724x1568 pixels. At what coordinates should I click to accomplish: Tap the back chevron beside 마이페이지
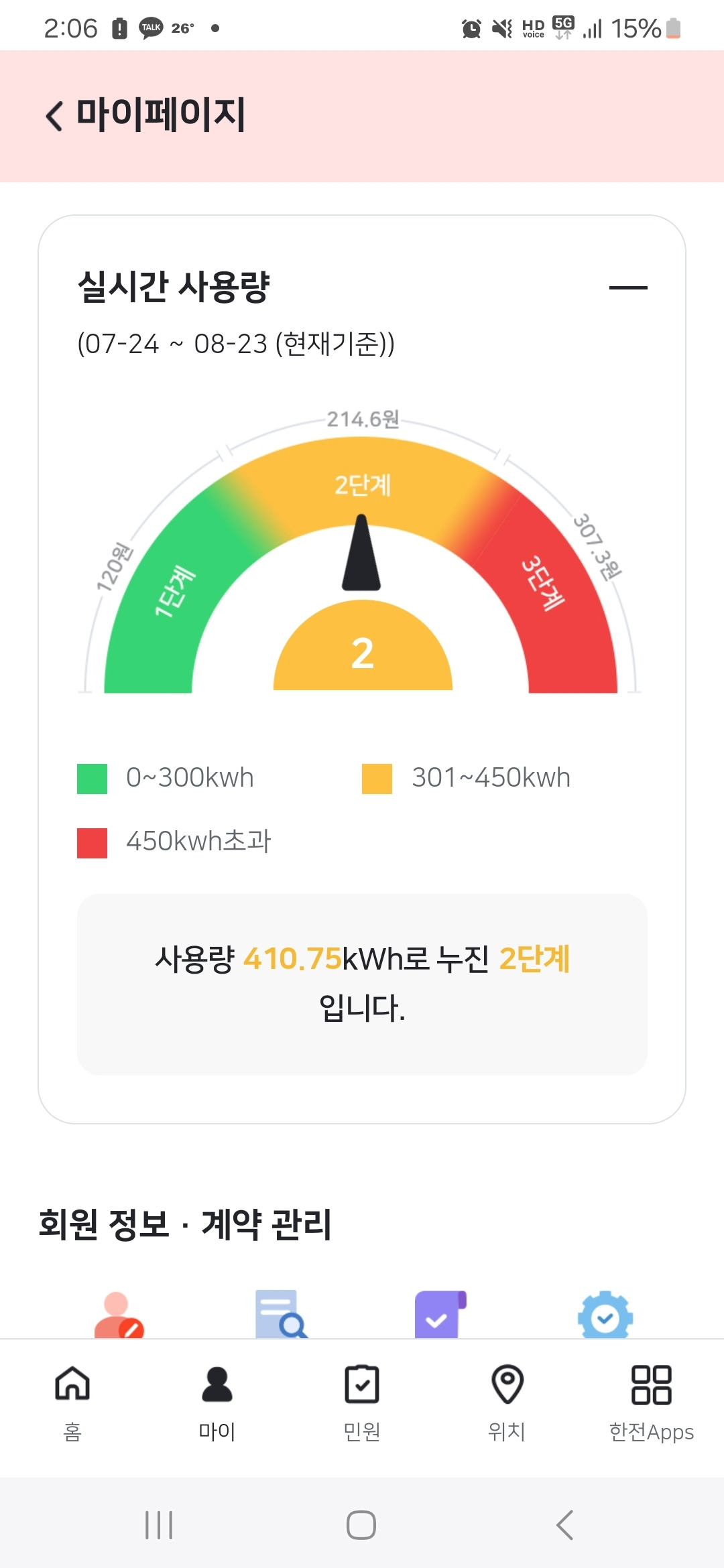pos(54,115)
